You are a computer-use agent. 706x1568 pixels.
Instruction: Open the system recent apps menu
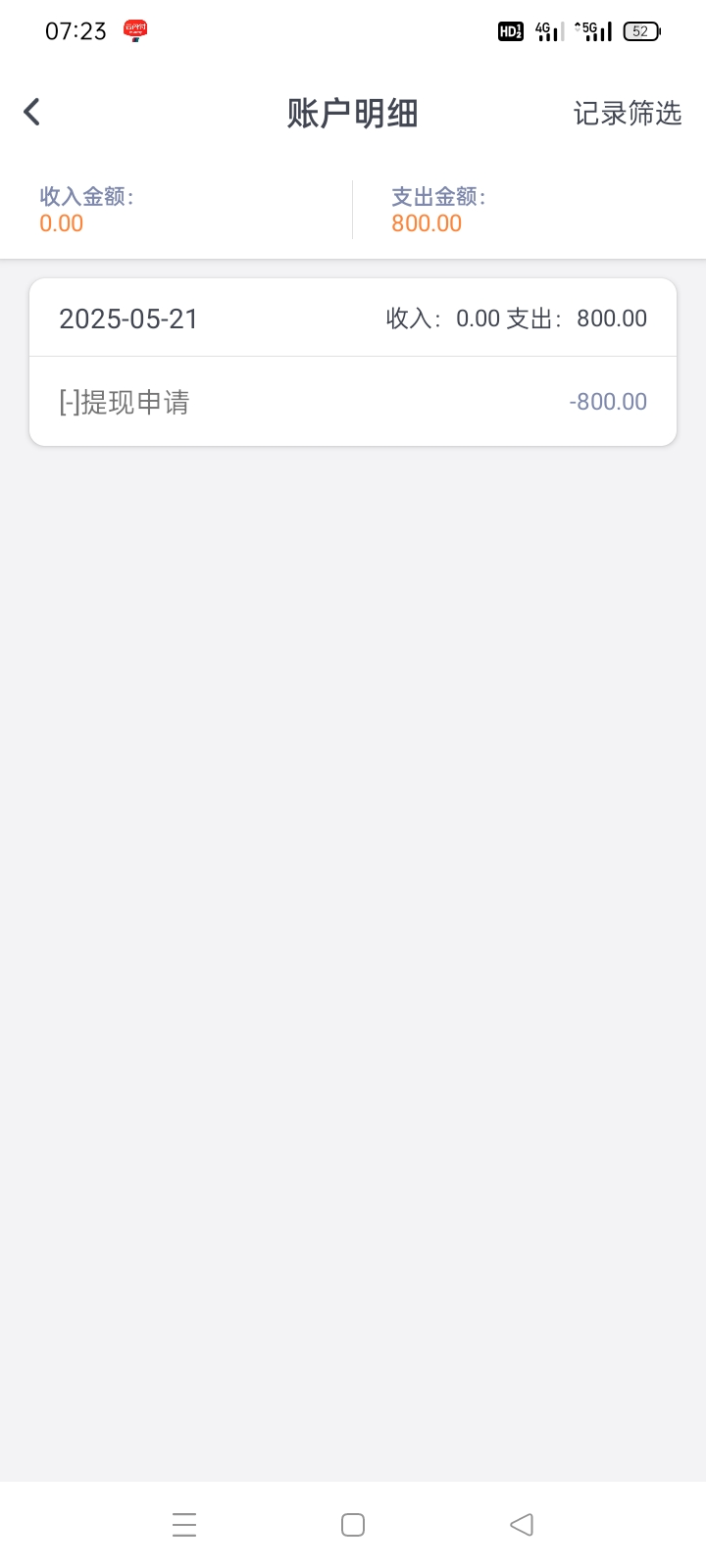pyautogui.click(x=184, y=1525)
